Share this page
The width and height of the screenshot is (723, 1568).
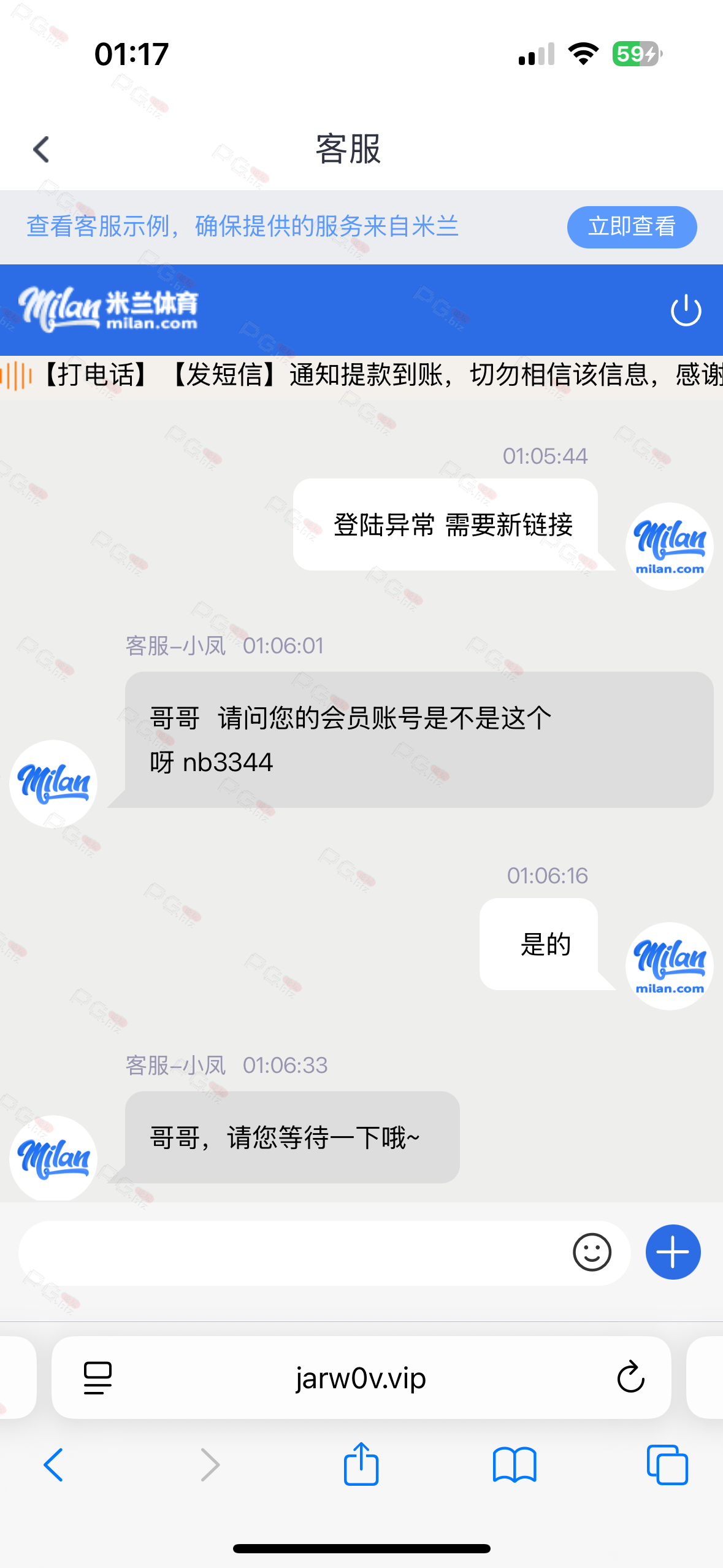pos(361,1463)
